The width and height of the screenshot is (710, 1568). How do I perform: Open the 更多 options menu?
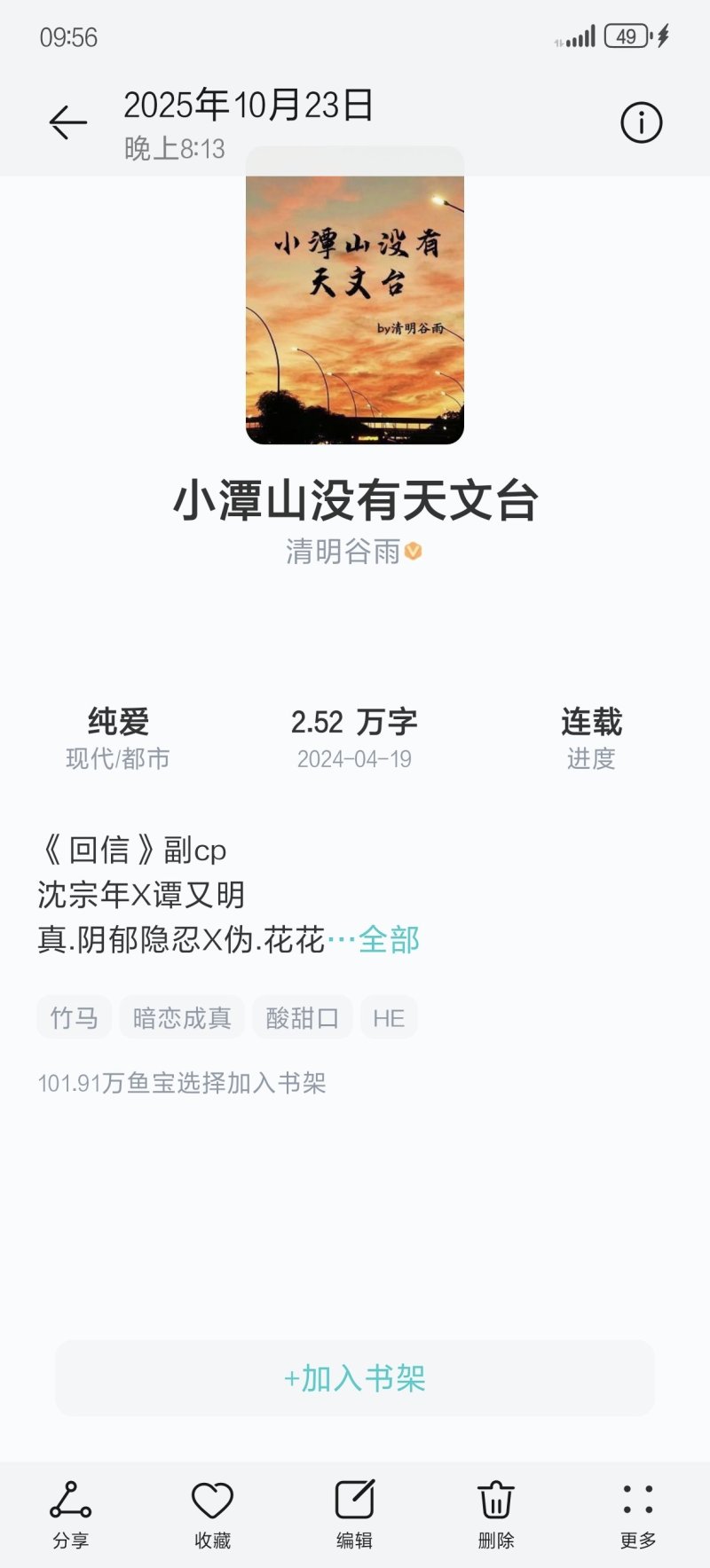(x=638, y=1513)
